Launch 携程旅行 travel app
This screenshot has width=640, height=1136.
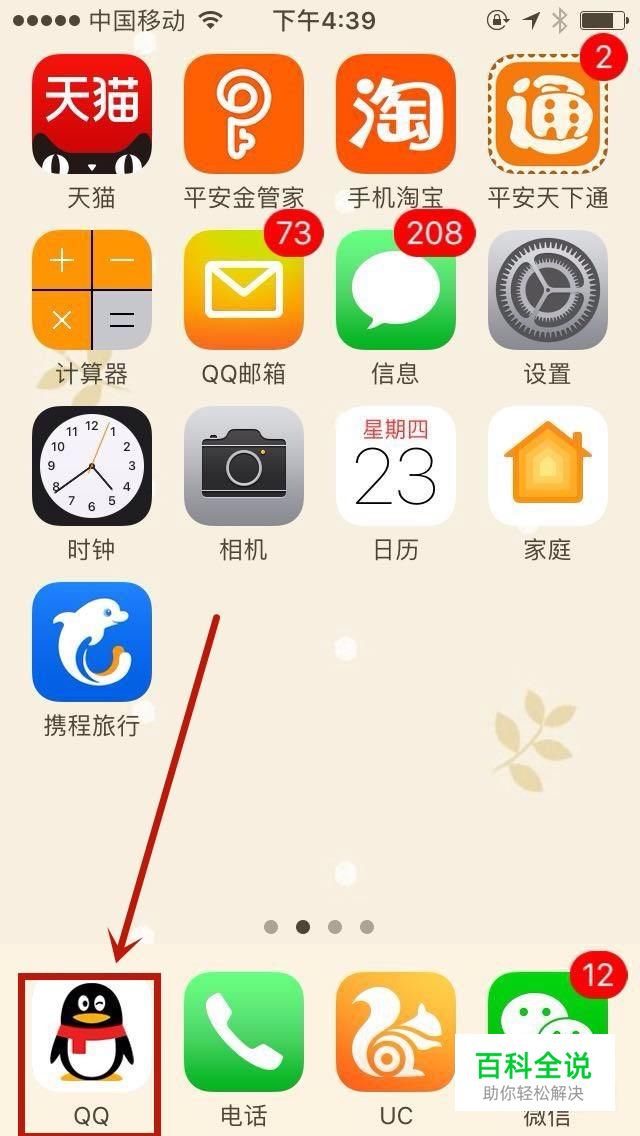pyautogui.click(x=92, y=642)
